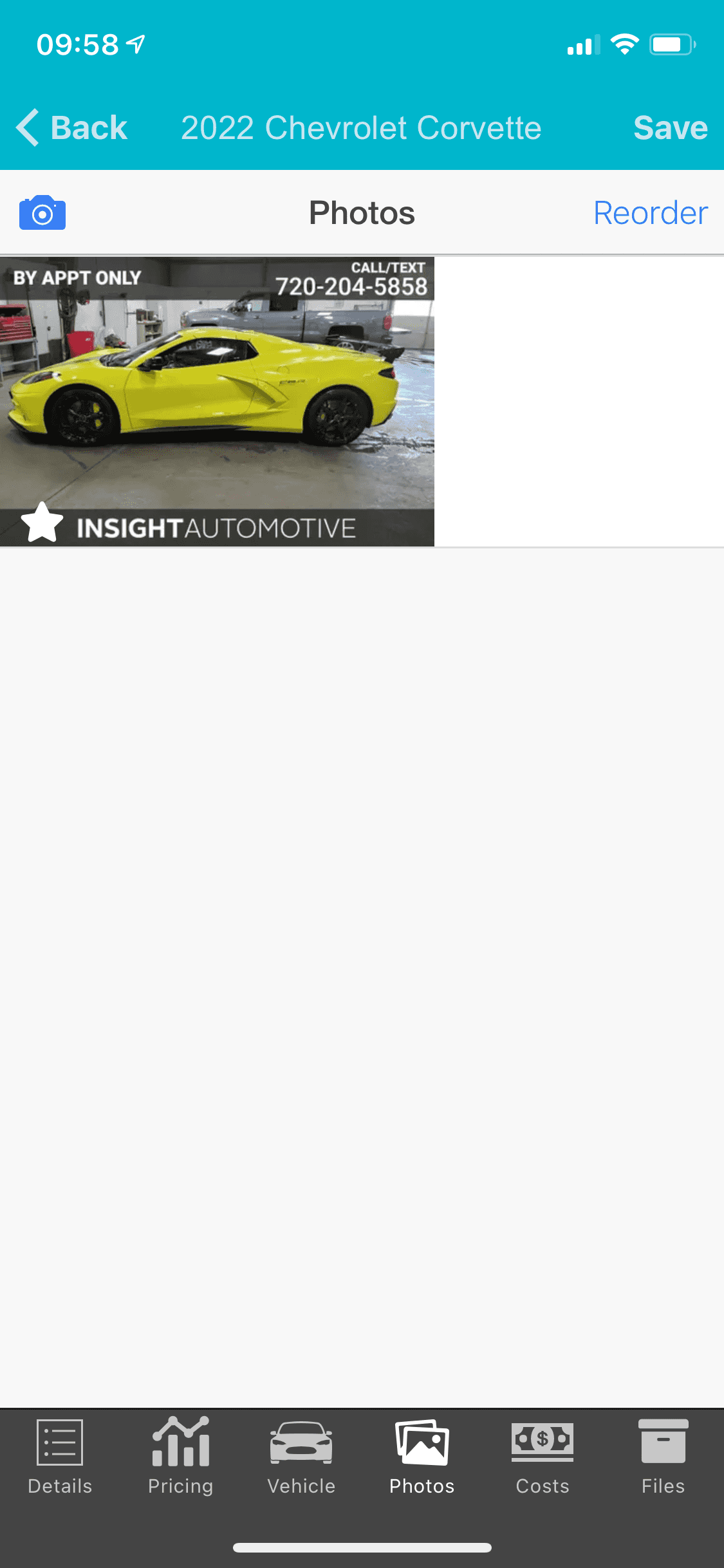Screen dimensions: 724x1568
Task: Select the Photos tab
Action: tap(422, 1457)
